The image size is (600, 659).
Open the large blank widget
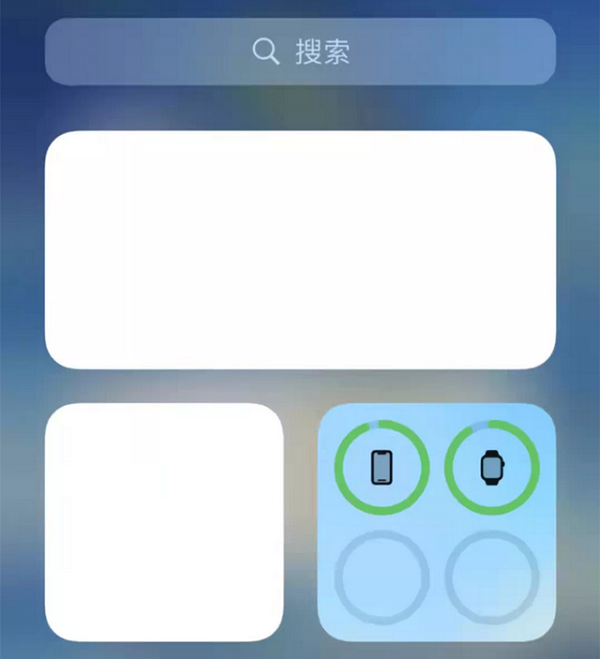[300, 250]
